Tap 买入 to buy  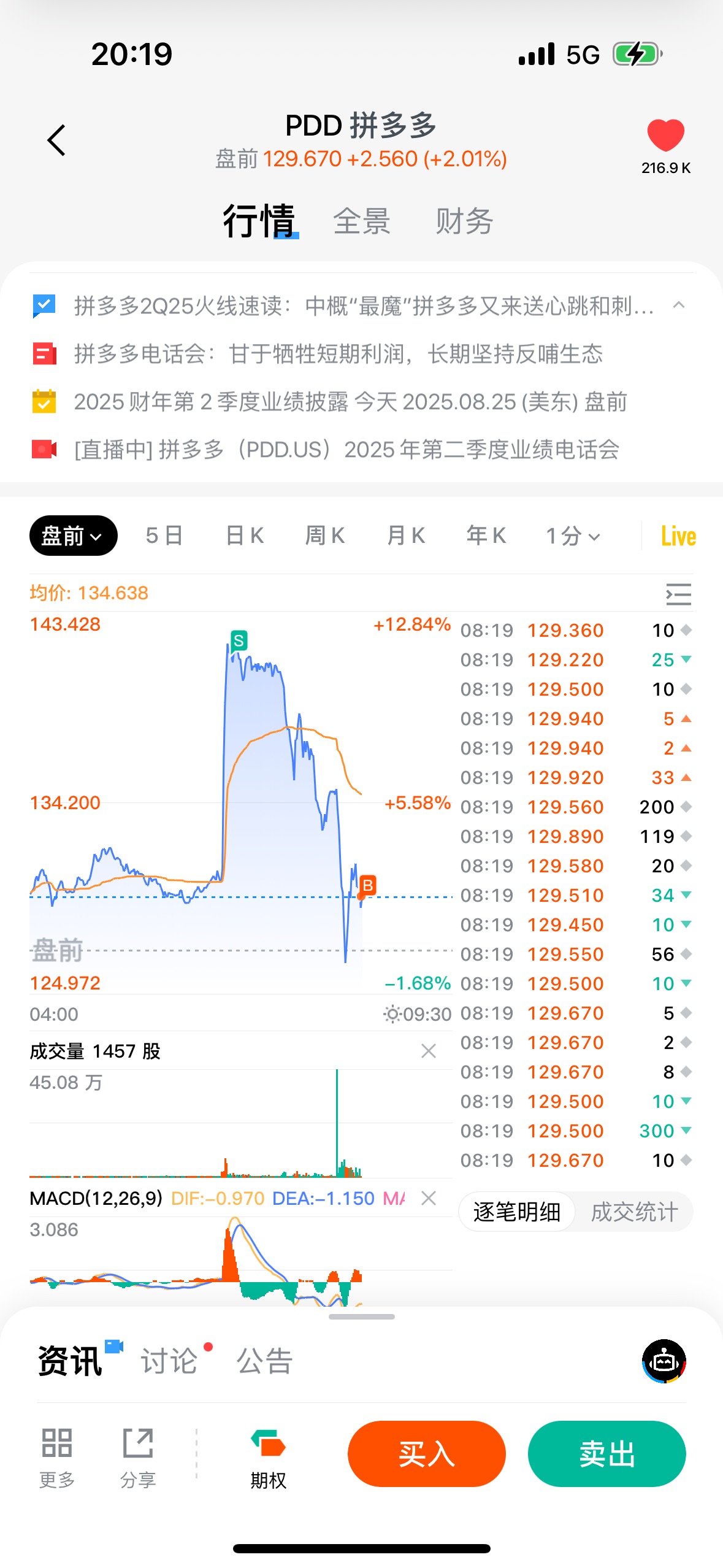(426, 1453)
